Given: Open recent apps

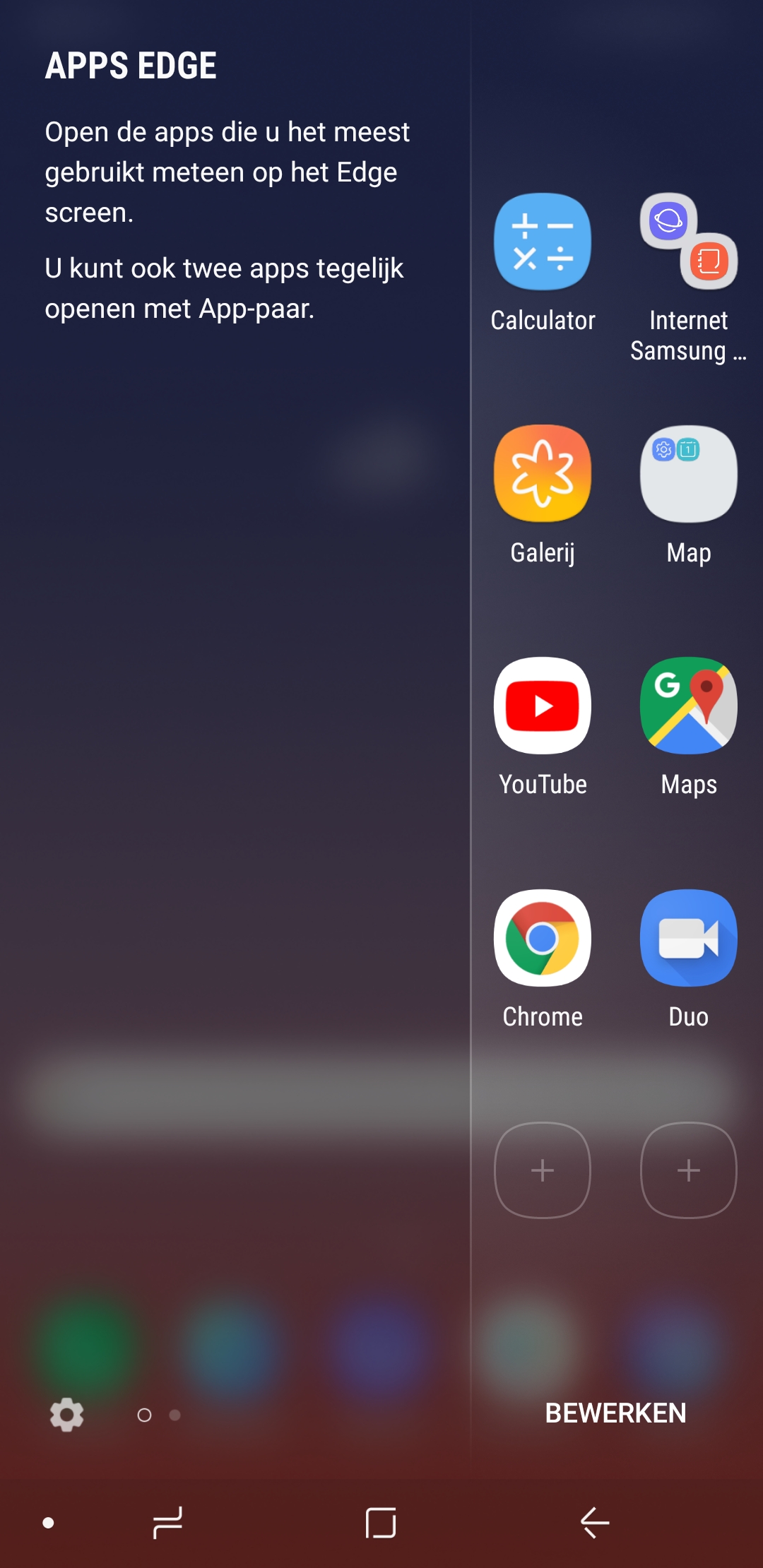Looking at the screenshot, I should point(167,1522).
